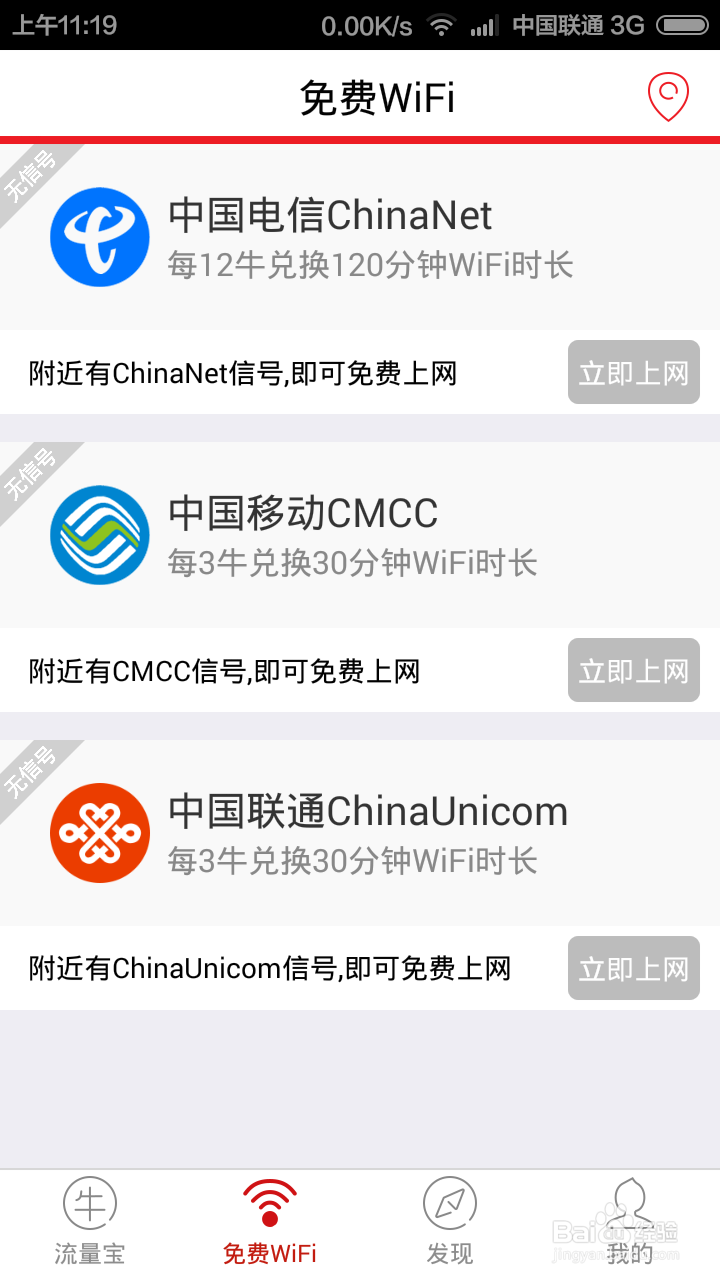Click 立即上网 for CMCC
This screenshot has height=1280, width=720.
pos(633,669)
